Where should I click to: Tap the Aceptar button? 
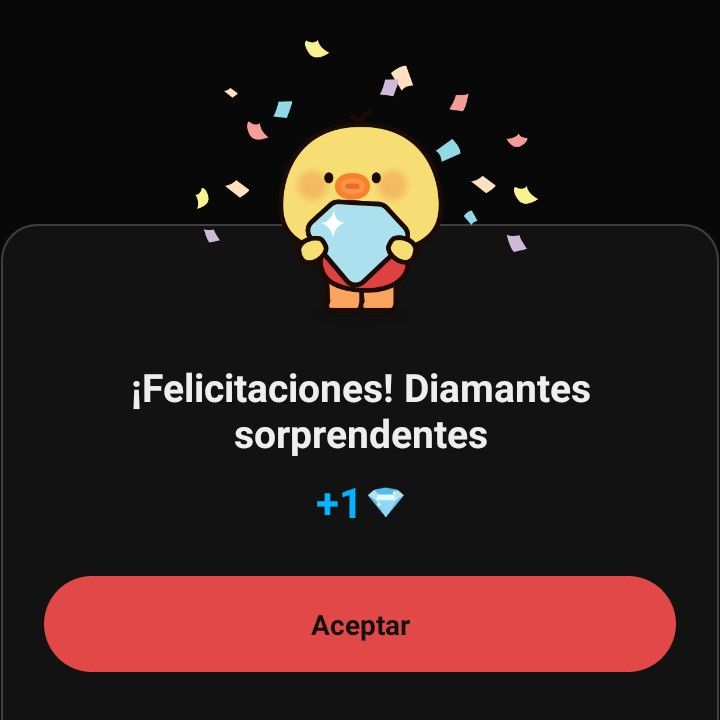(360, 625)
